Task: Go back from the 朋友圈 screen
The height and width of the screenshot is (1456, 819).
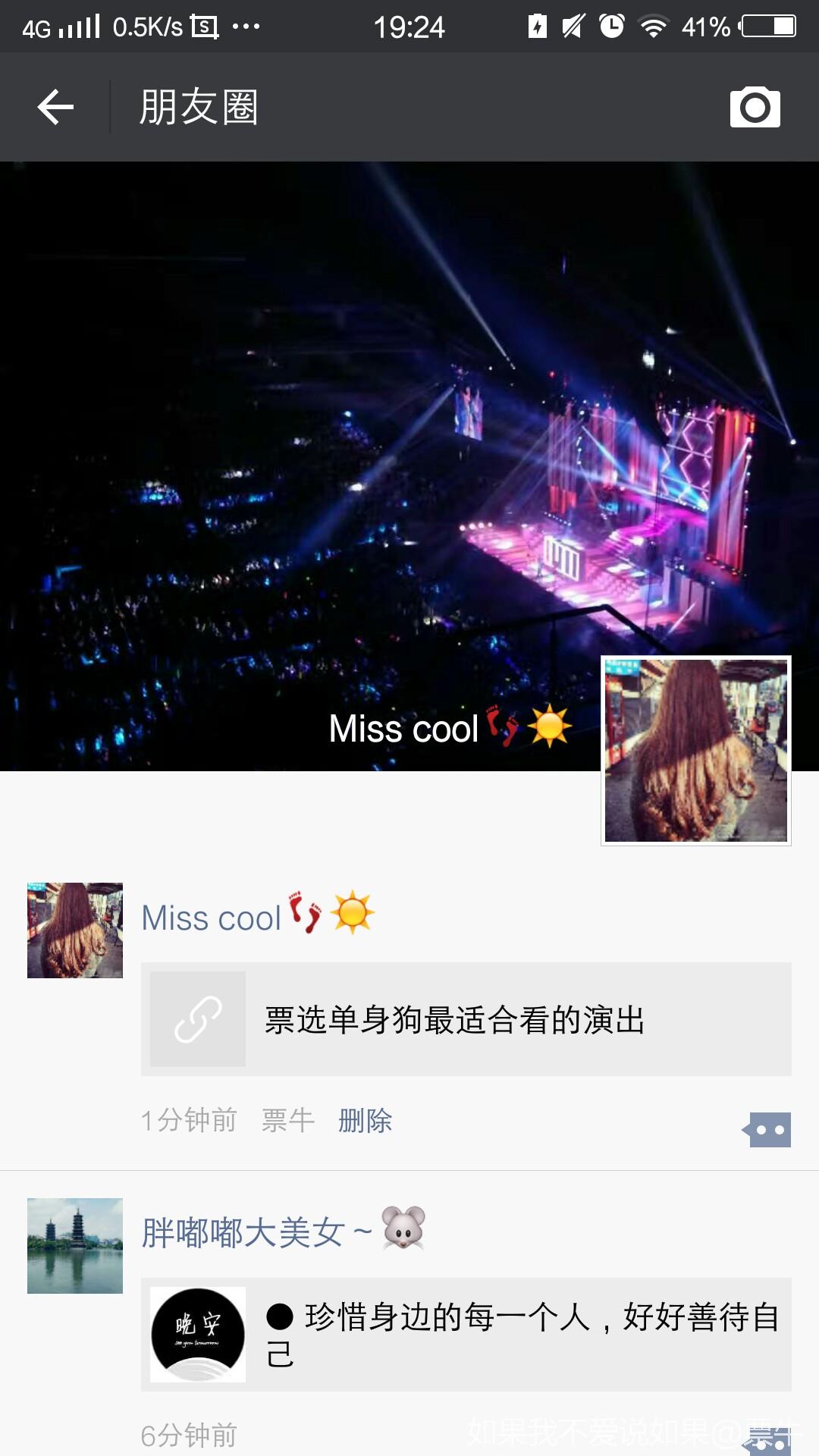Action: point(55,107)
